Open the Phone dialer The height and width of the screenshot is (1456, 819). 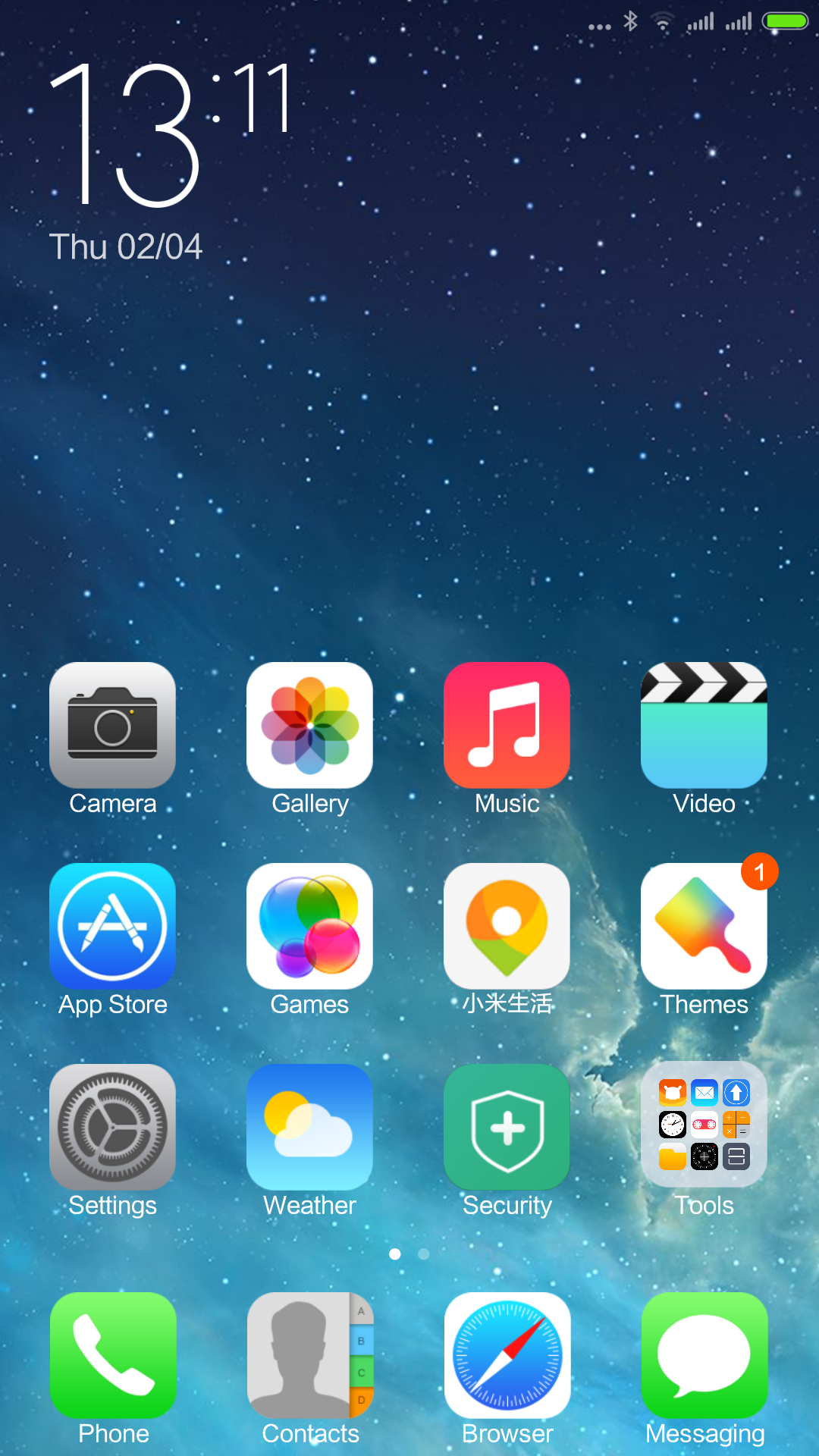click(113, 1355)
